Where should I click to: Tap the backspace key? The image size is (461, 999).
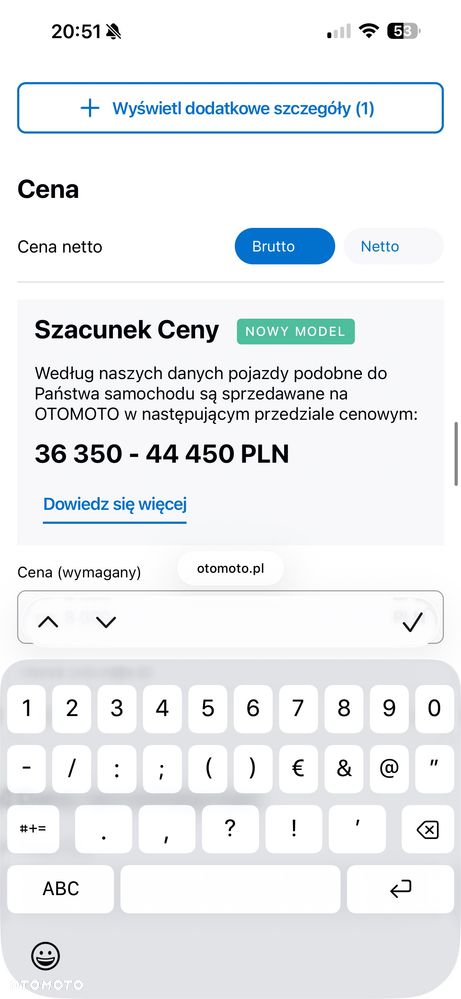coord(427,829)
